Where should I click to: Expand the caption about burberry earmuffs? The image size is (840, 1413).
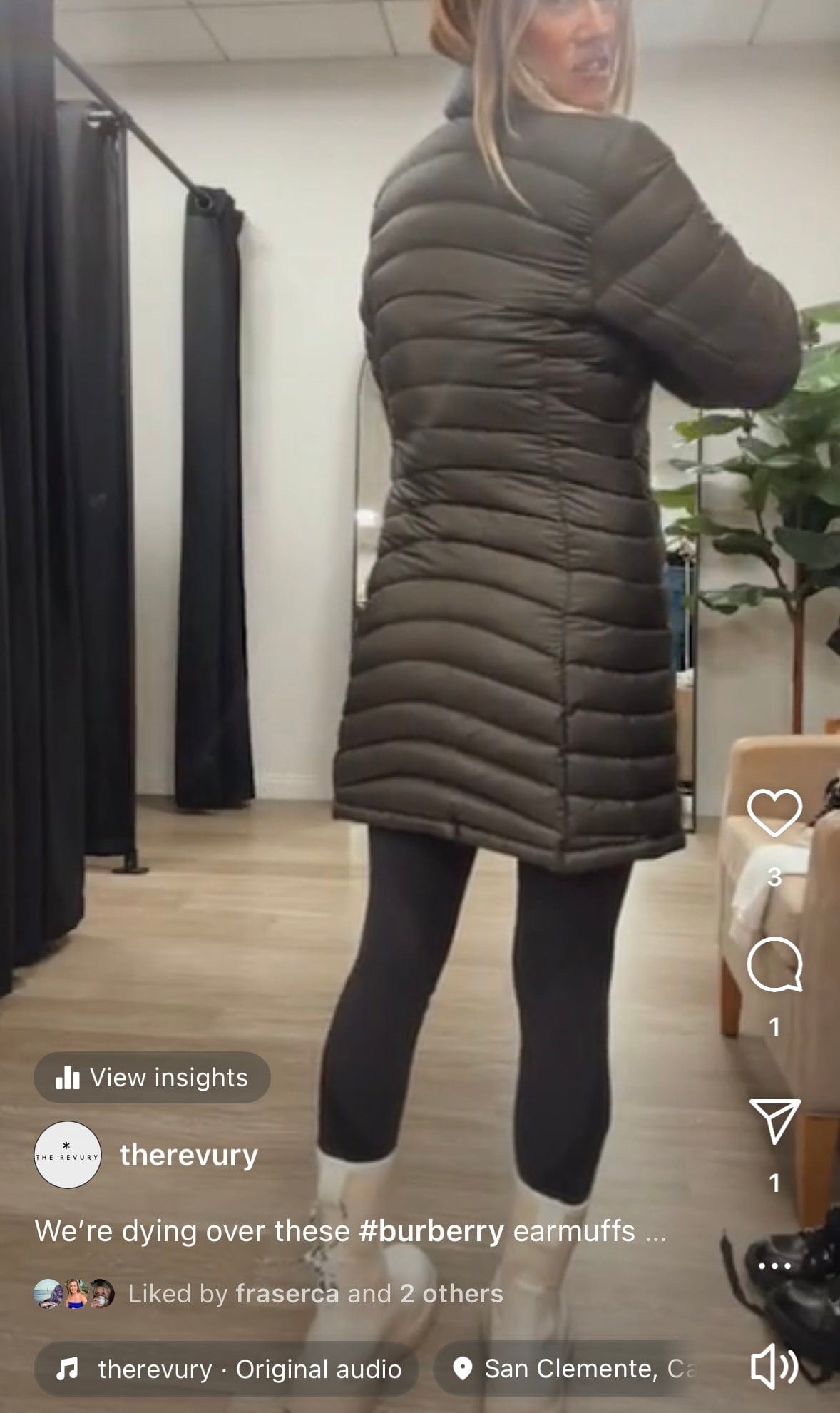tap(350, 1231)
